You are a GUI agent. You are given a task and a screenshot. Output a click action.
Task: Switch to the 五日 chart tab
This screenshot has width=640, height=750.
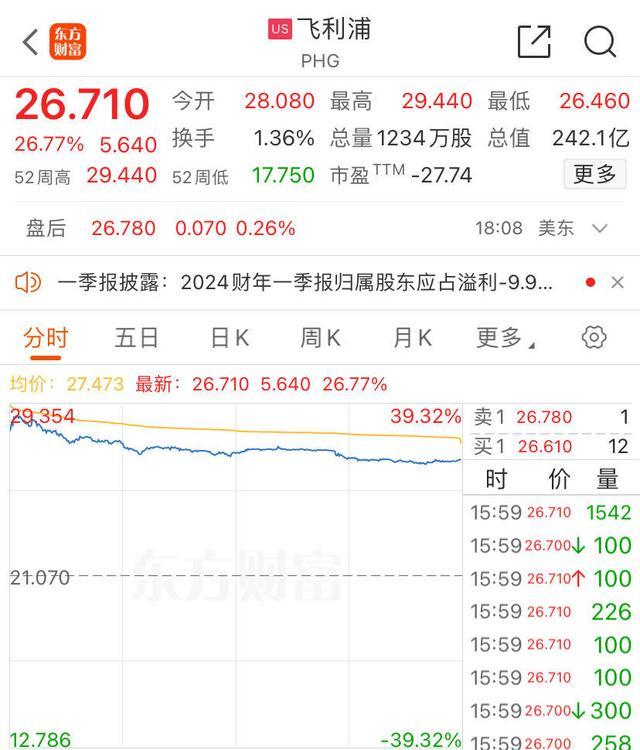click(136, 338)
